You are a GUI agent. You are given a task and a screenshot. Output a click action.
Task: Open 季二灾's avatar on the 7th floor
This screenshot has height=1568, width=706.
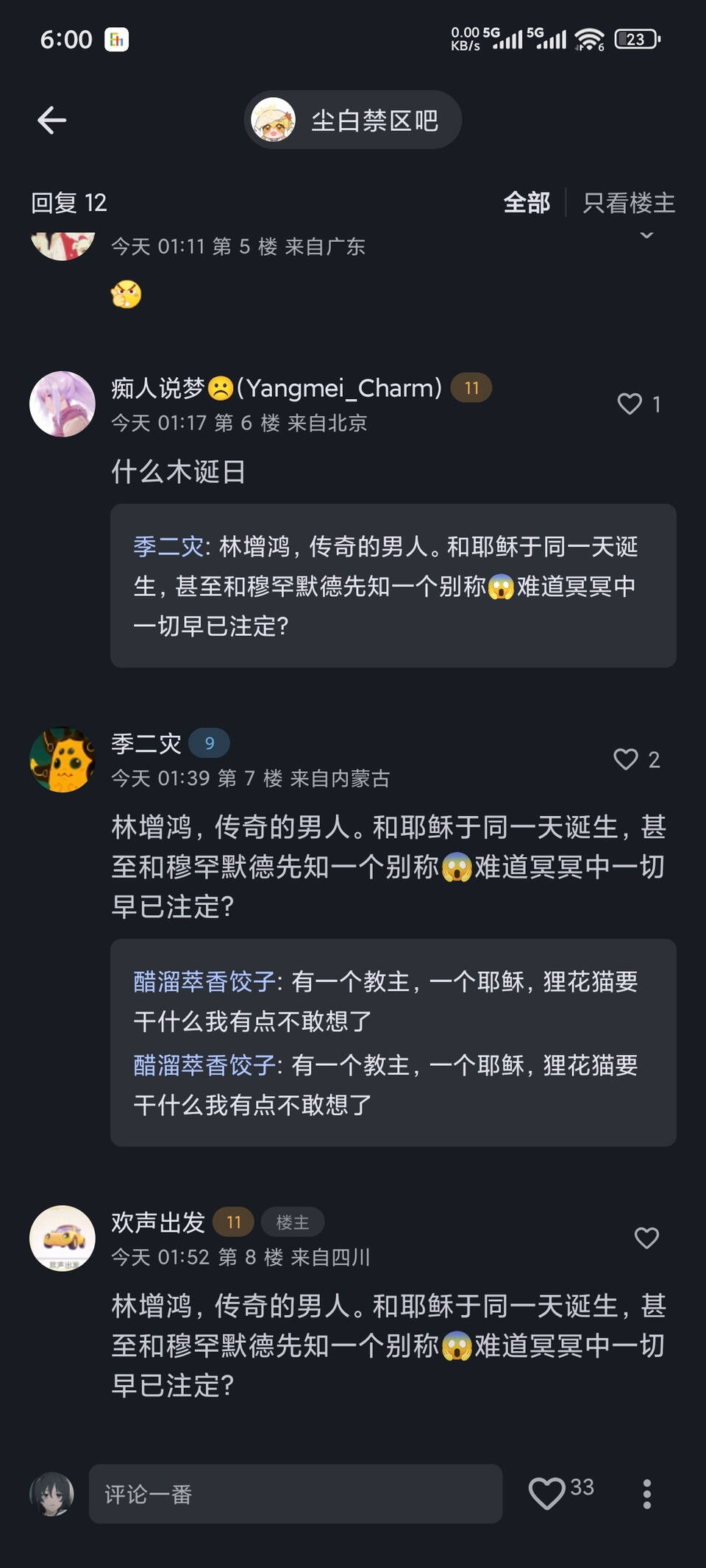(63, 759)
